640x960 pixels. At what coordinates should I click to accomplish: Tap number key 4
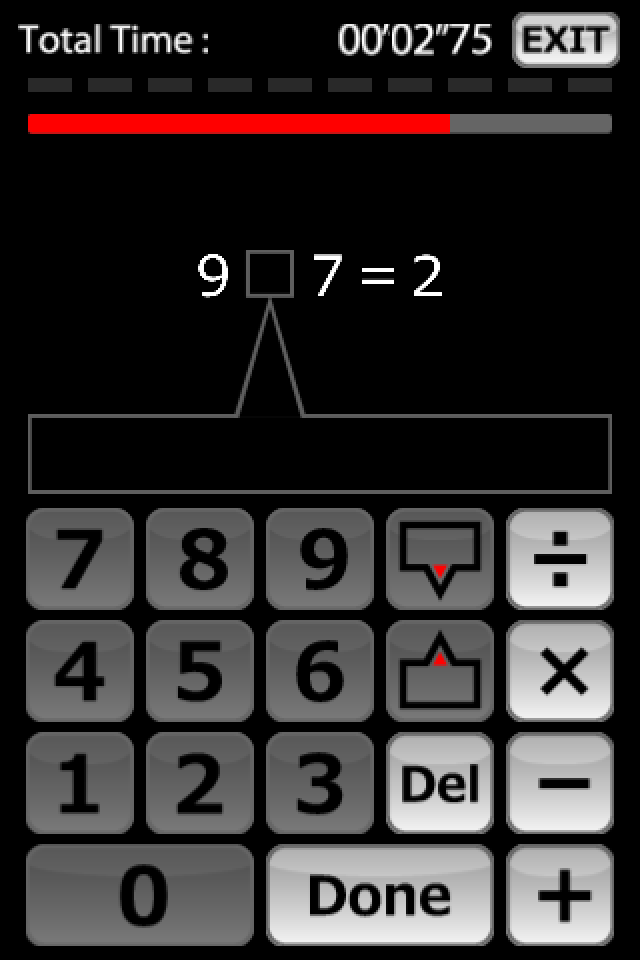(x=80, y=671)
